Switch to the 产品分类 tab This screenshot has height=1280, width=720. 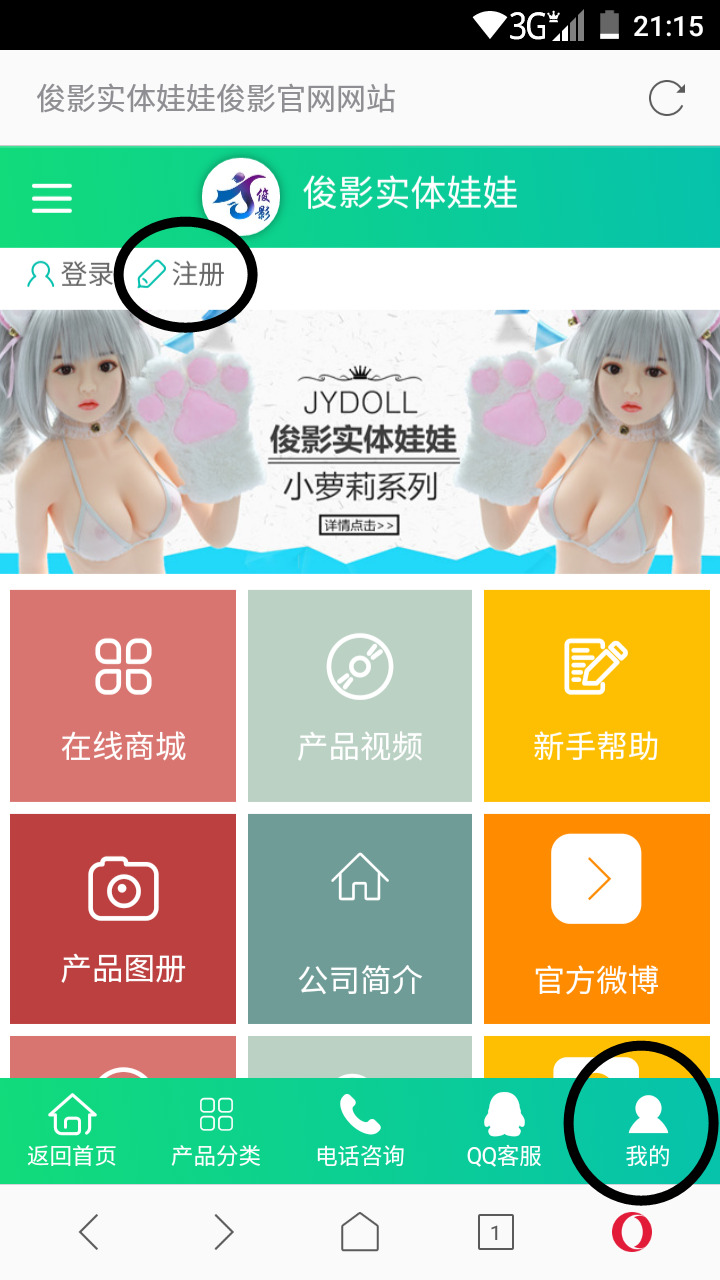(216, 1131)
